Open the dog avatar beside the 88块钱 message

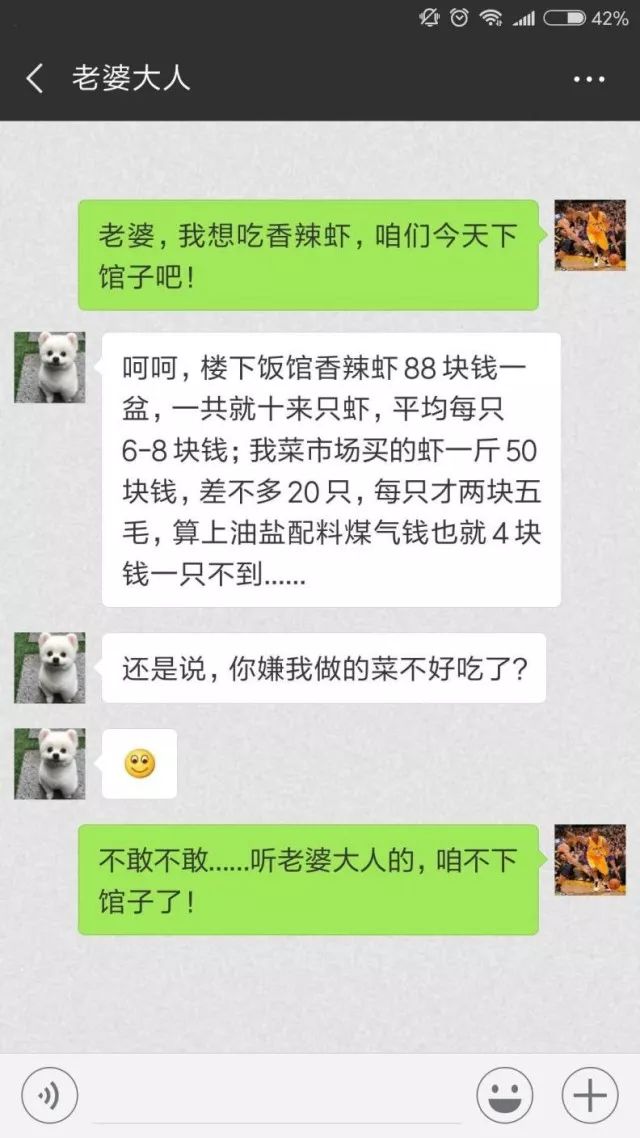pyautogui.click(x=49, y=367)
